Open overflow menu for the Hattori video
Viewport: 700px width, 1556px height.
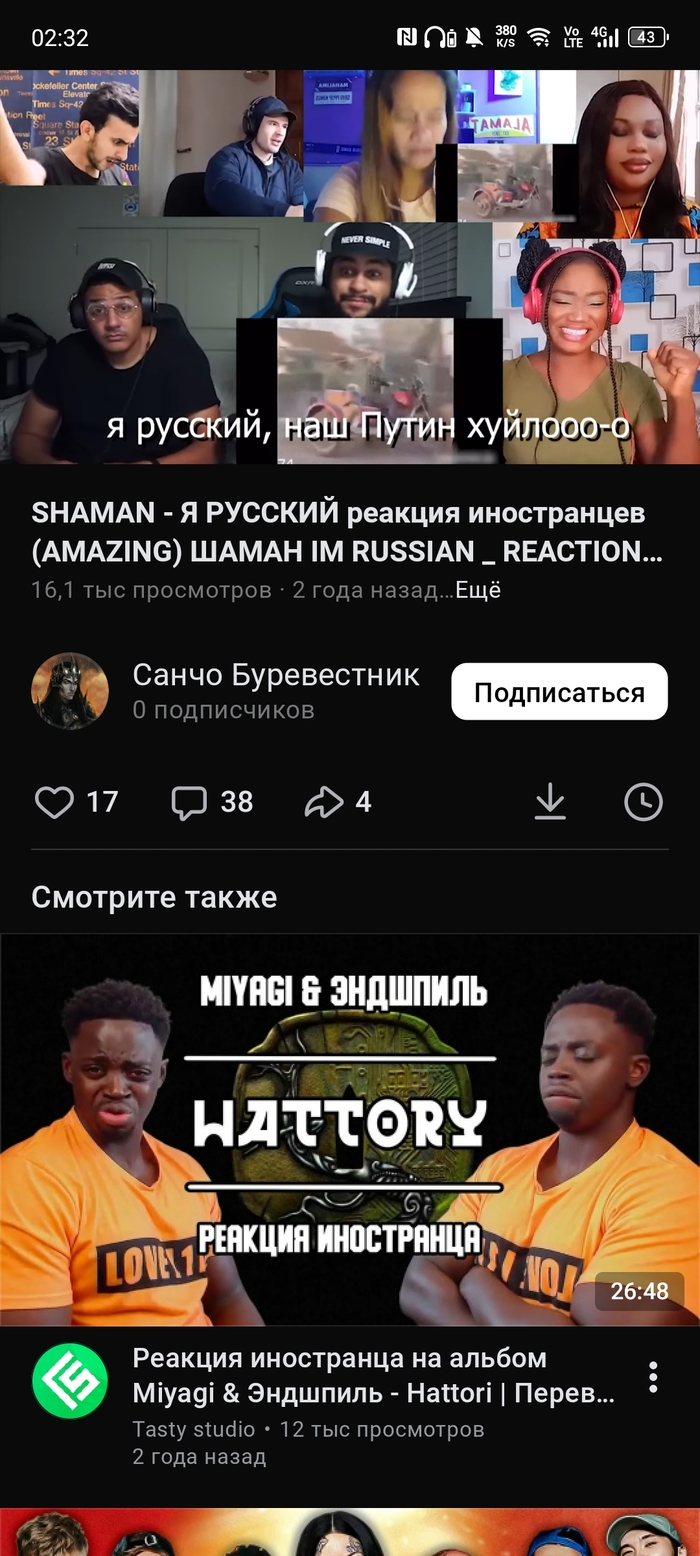653,1377
